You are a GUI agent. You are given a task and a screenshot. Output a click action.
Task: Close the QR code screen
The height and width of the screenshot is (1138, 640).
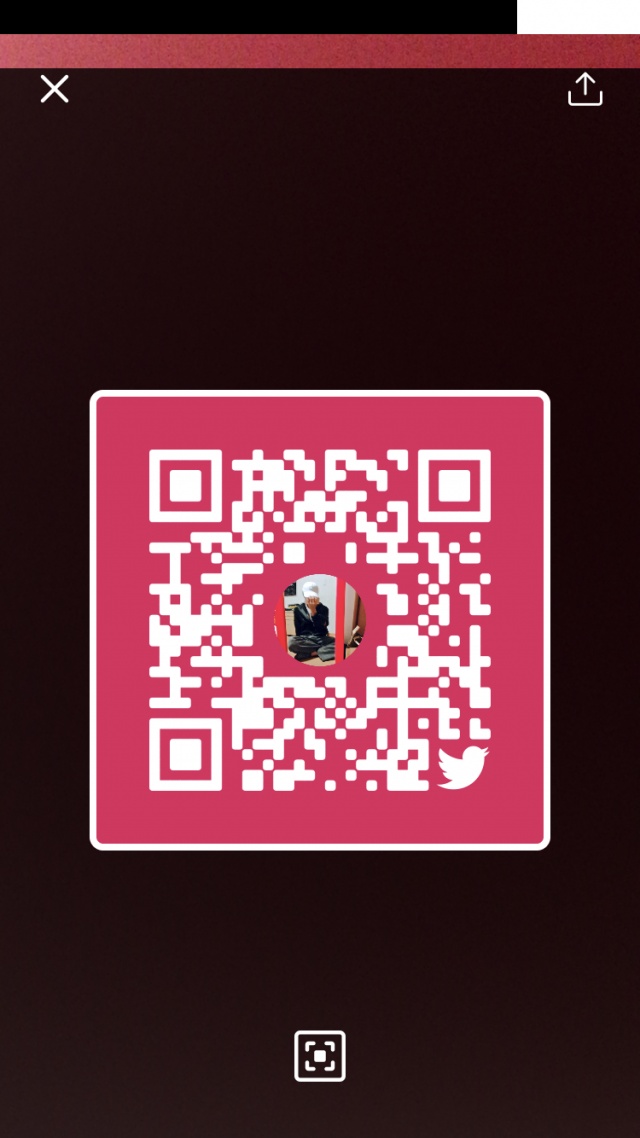coord(54,89)
